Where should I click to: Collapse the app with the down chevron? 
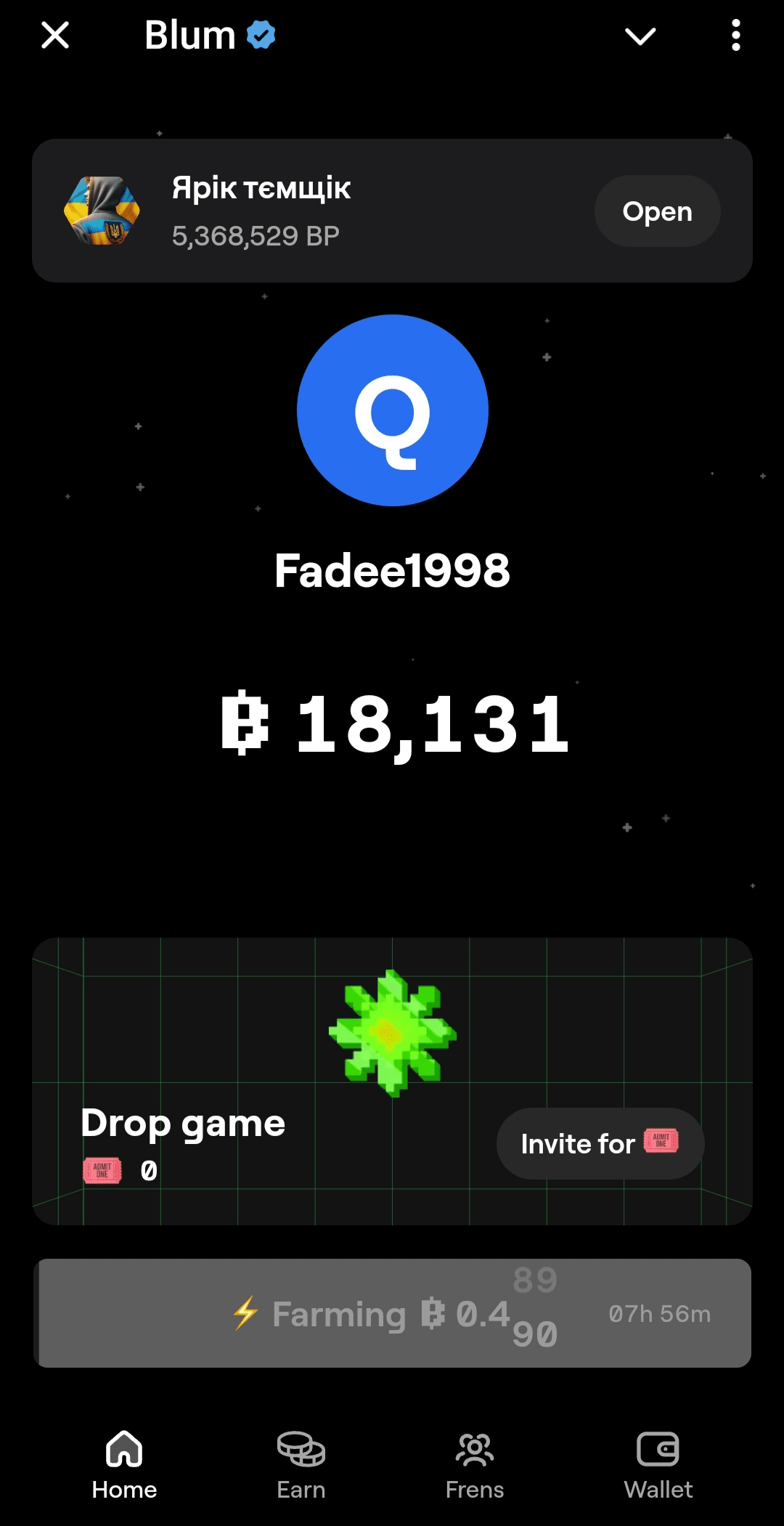(x=640, y=36)
